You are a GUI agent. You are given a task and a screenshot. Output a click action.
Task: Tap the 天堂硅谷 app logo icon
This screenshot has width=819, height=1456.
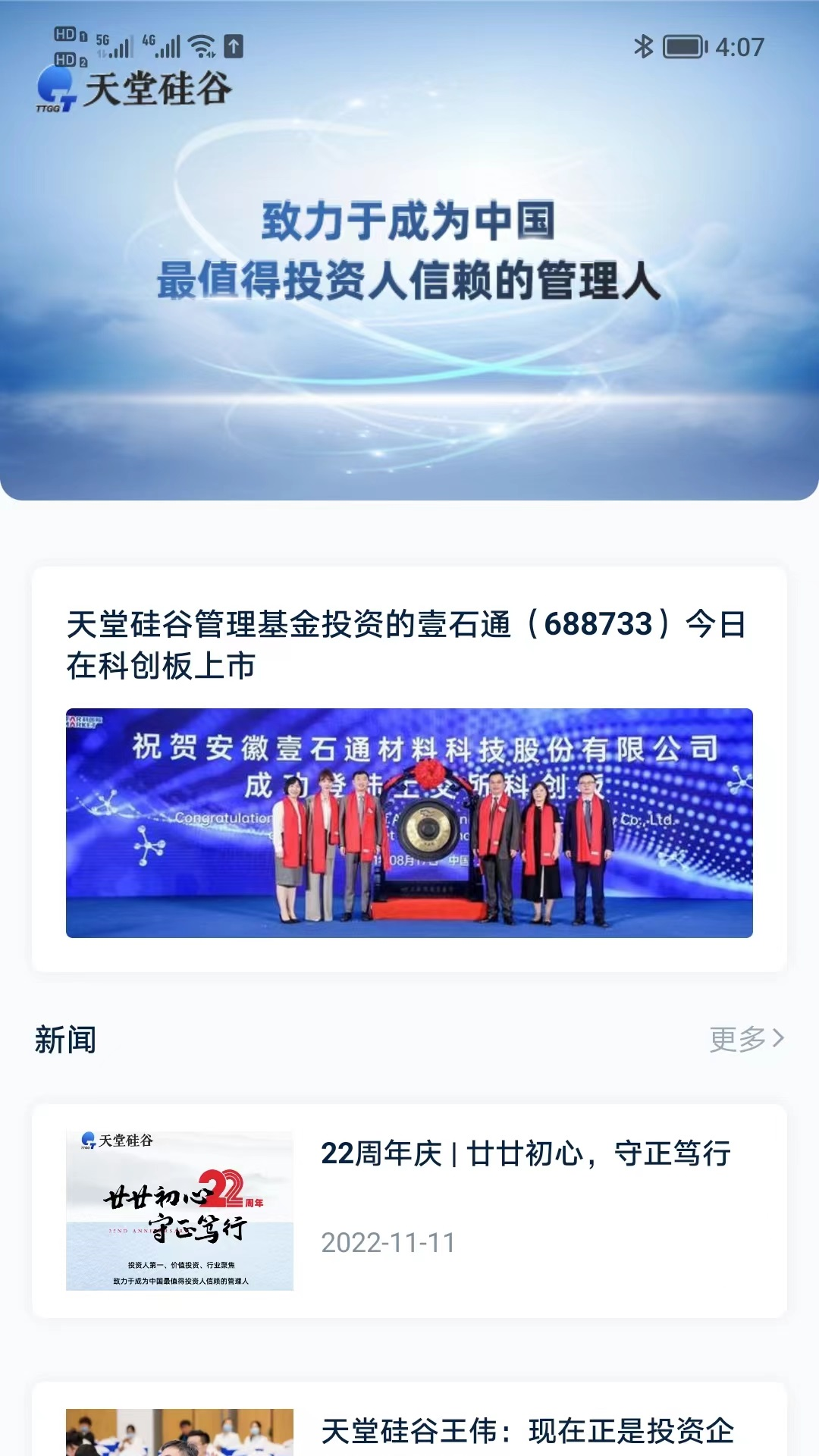(57, 89)
